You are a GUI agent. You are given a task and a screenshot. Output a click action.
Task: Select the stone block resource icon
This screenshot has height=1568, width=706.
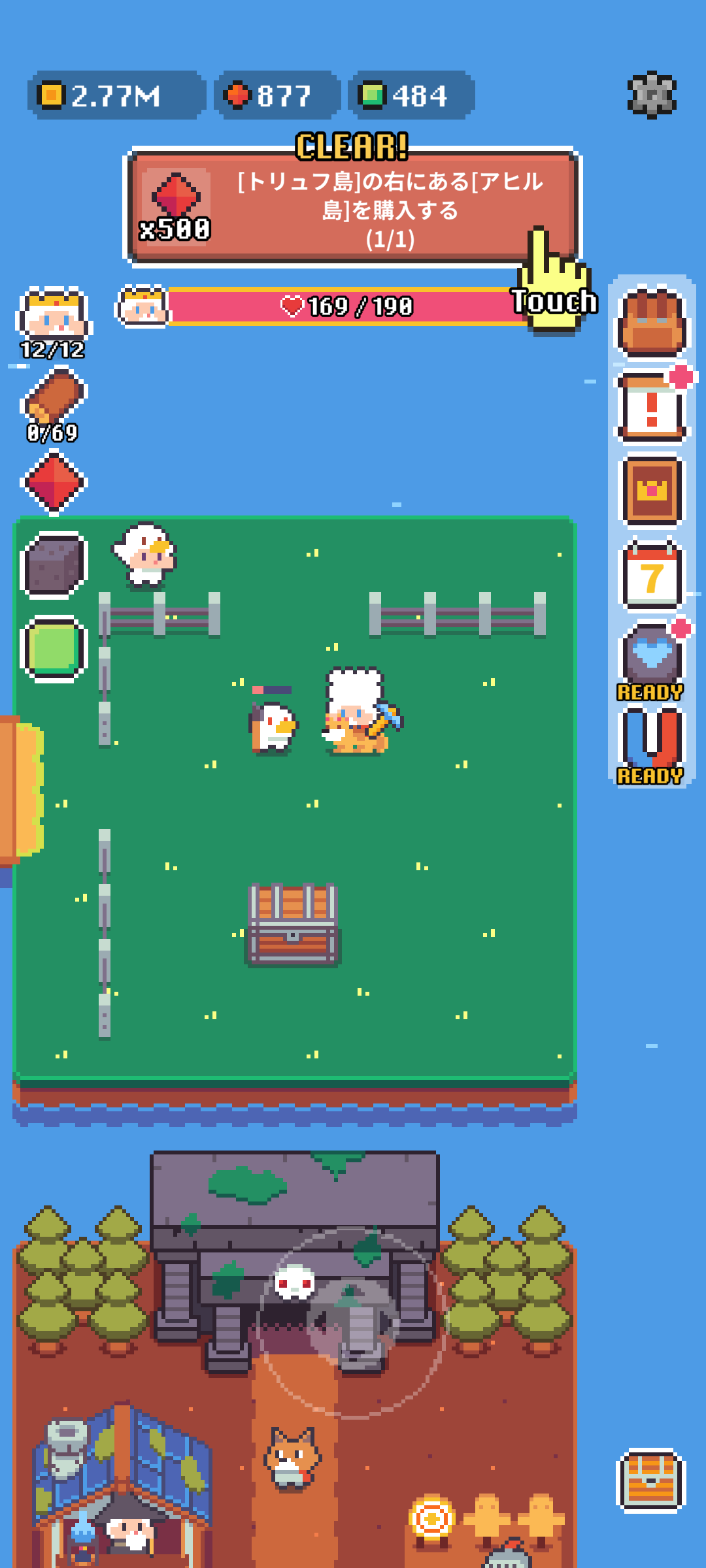pos(54,564)
